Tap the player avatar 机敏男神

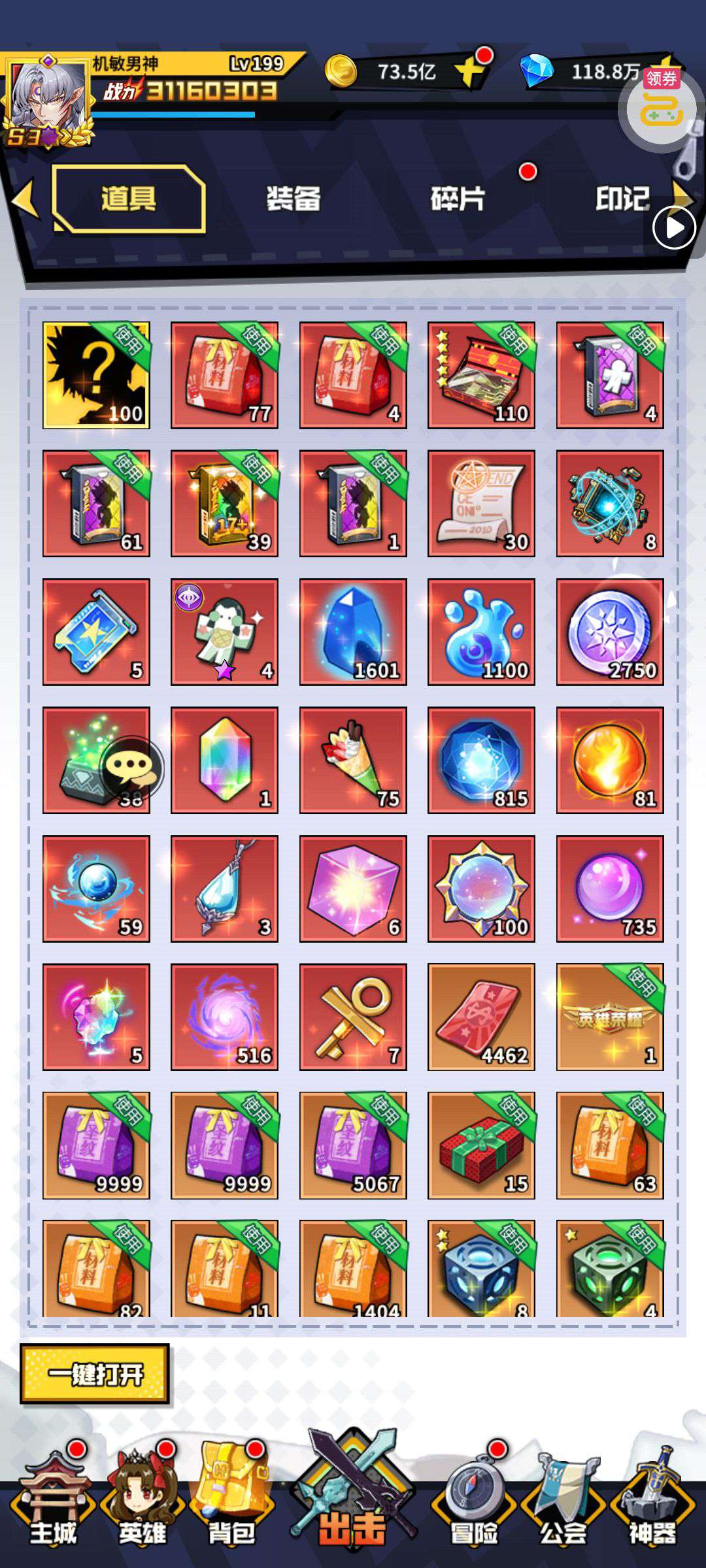click(x=46, y=98)
